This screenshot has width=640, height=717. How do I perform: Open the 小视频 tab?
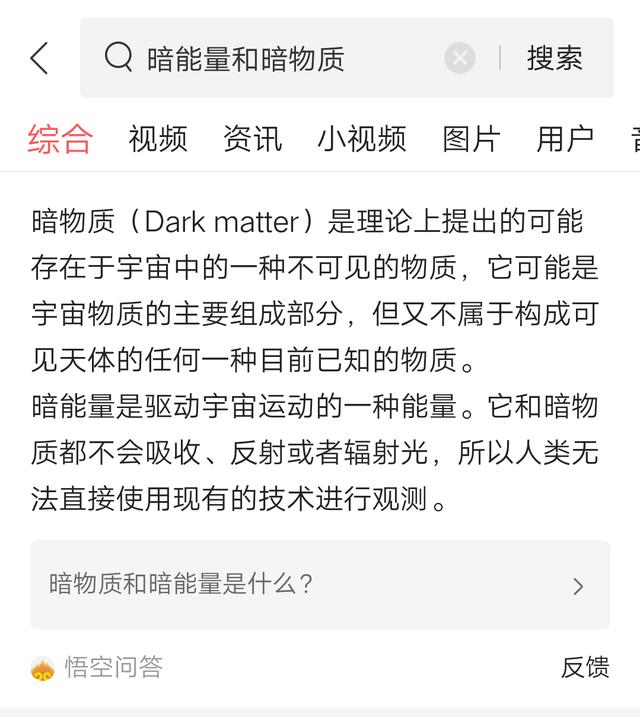[361, 139]
